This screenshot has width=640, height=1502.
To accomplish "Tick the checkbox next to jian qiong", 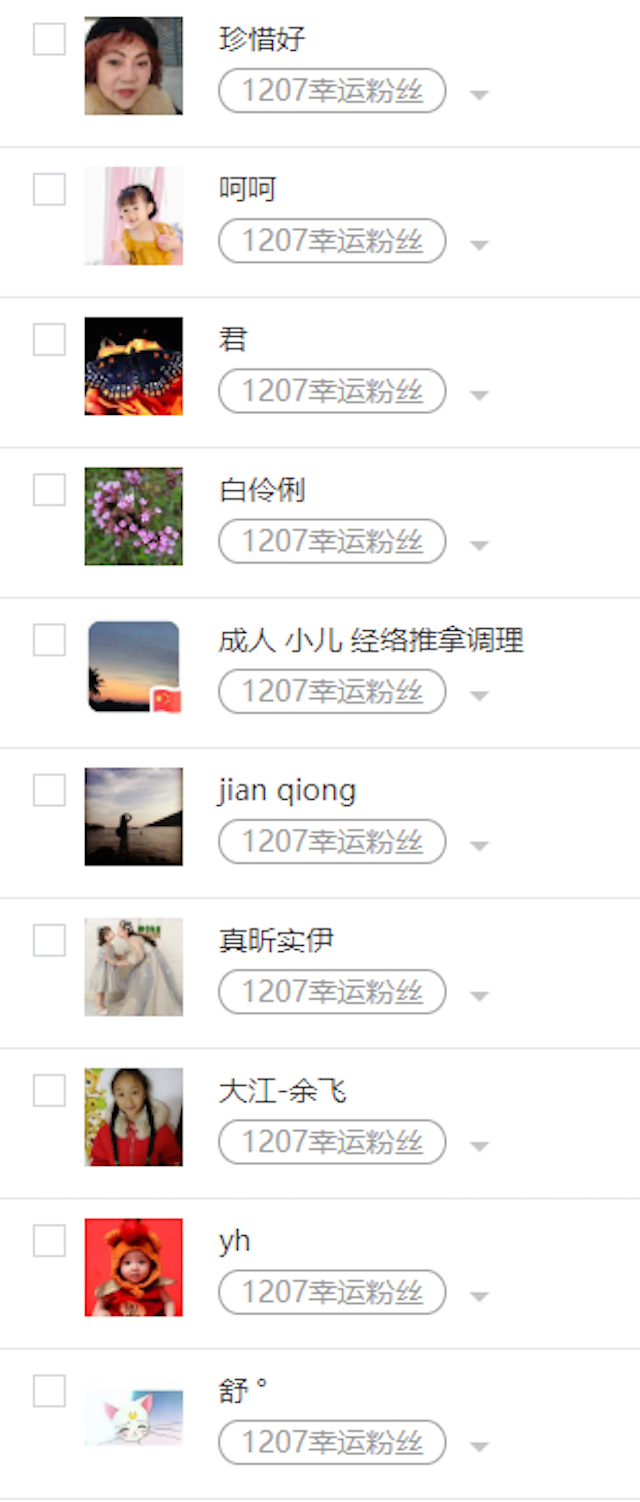I will coord(49,790).
